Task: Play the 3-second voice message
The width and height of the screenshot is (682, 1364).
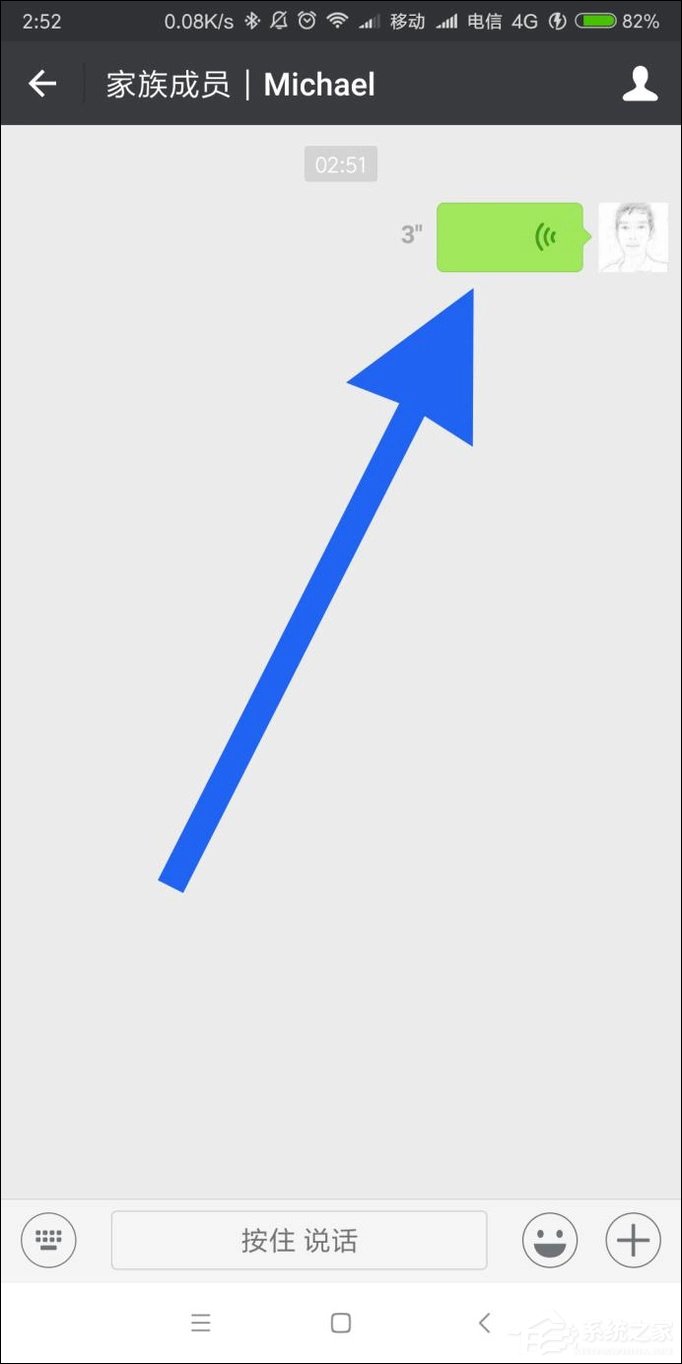Action: [x=510, y=237]
